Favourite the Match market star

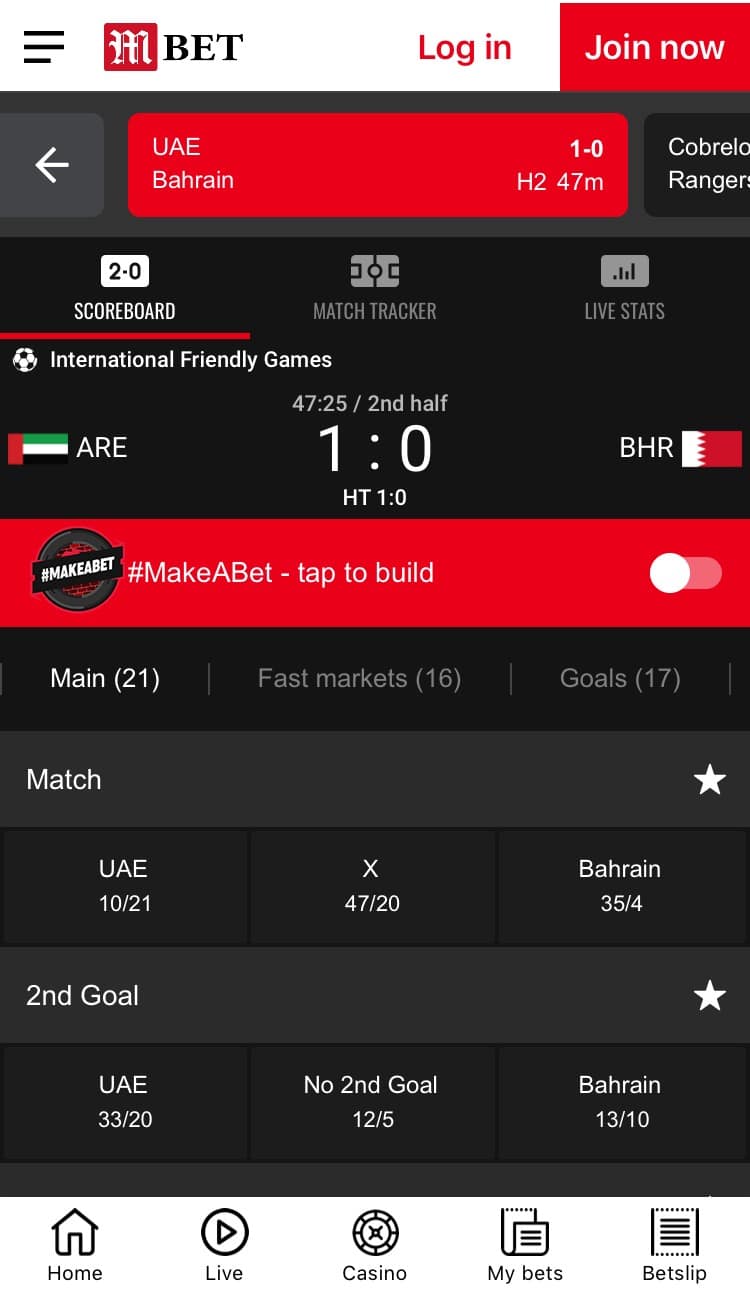coord(709,780)
